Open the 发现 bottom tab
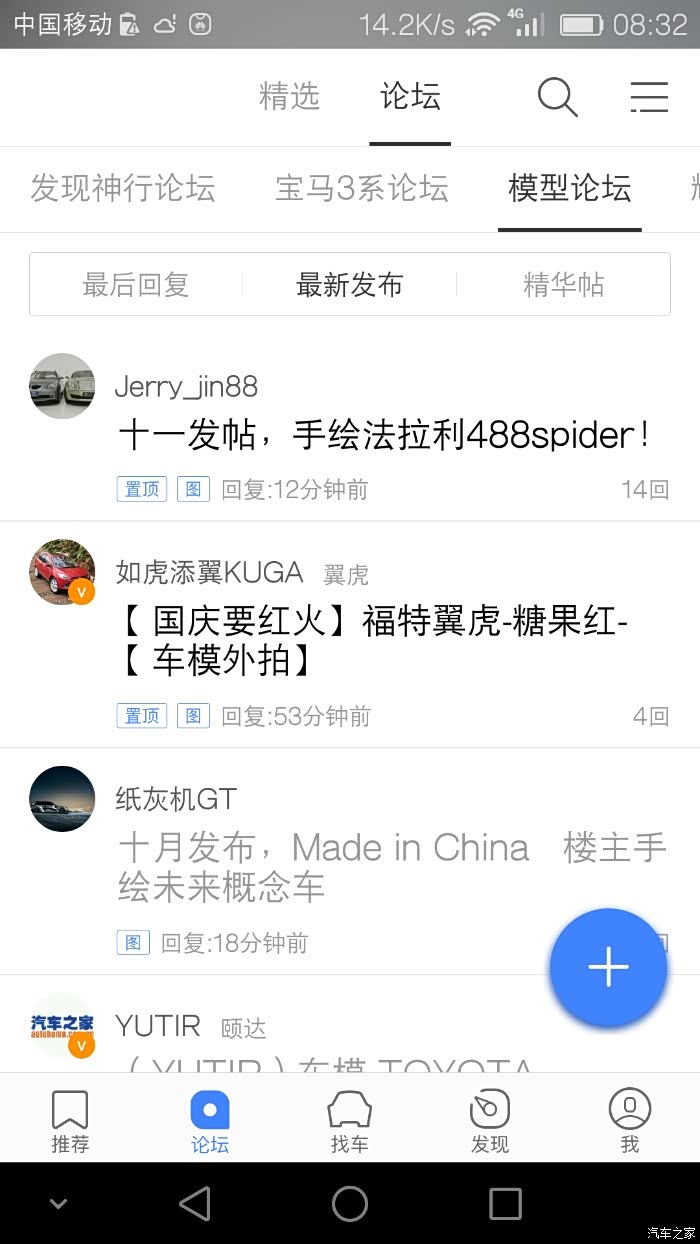The image size is (700, 1244). [490, 1120]
